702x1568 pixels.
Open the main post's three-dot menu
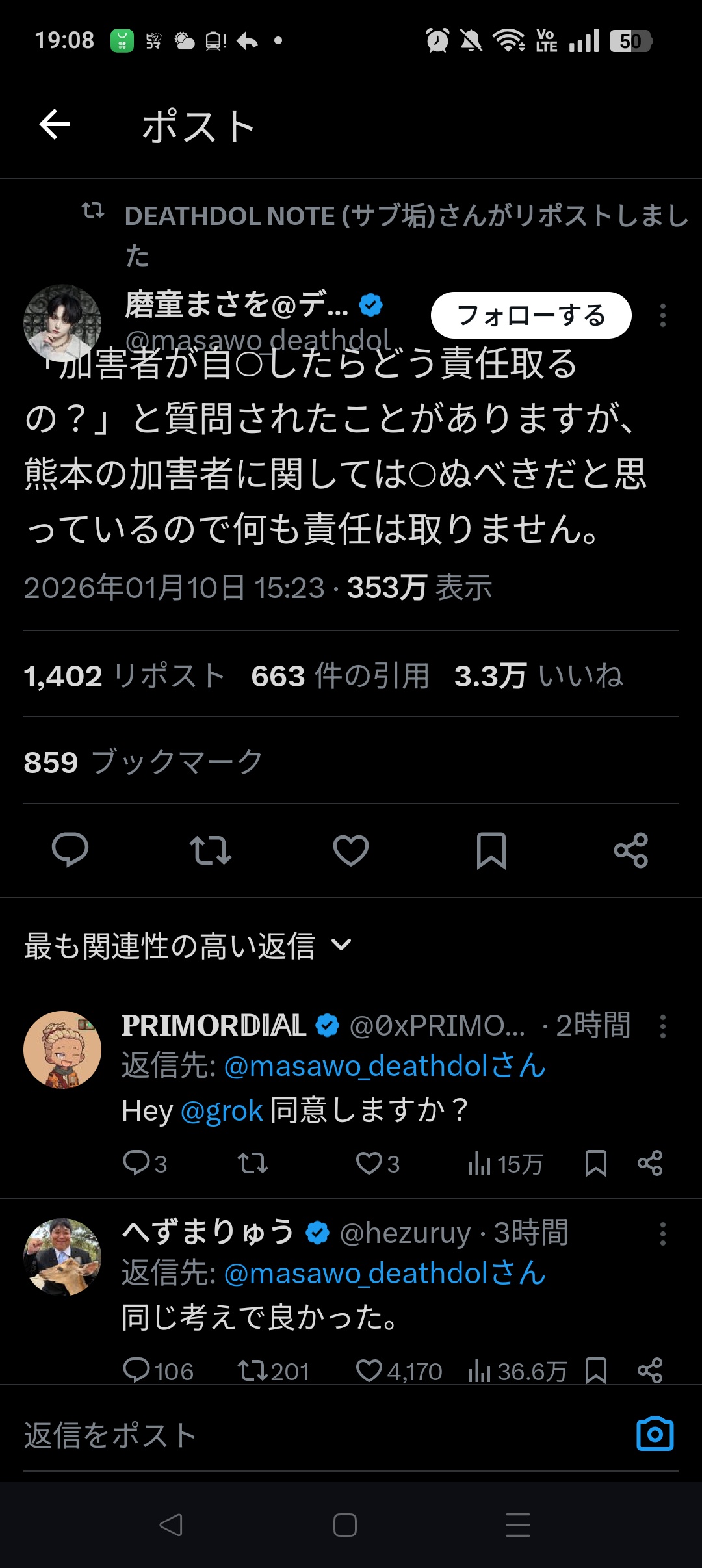662,315
